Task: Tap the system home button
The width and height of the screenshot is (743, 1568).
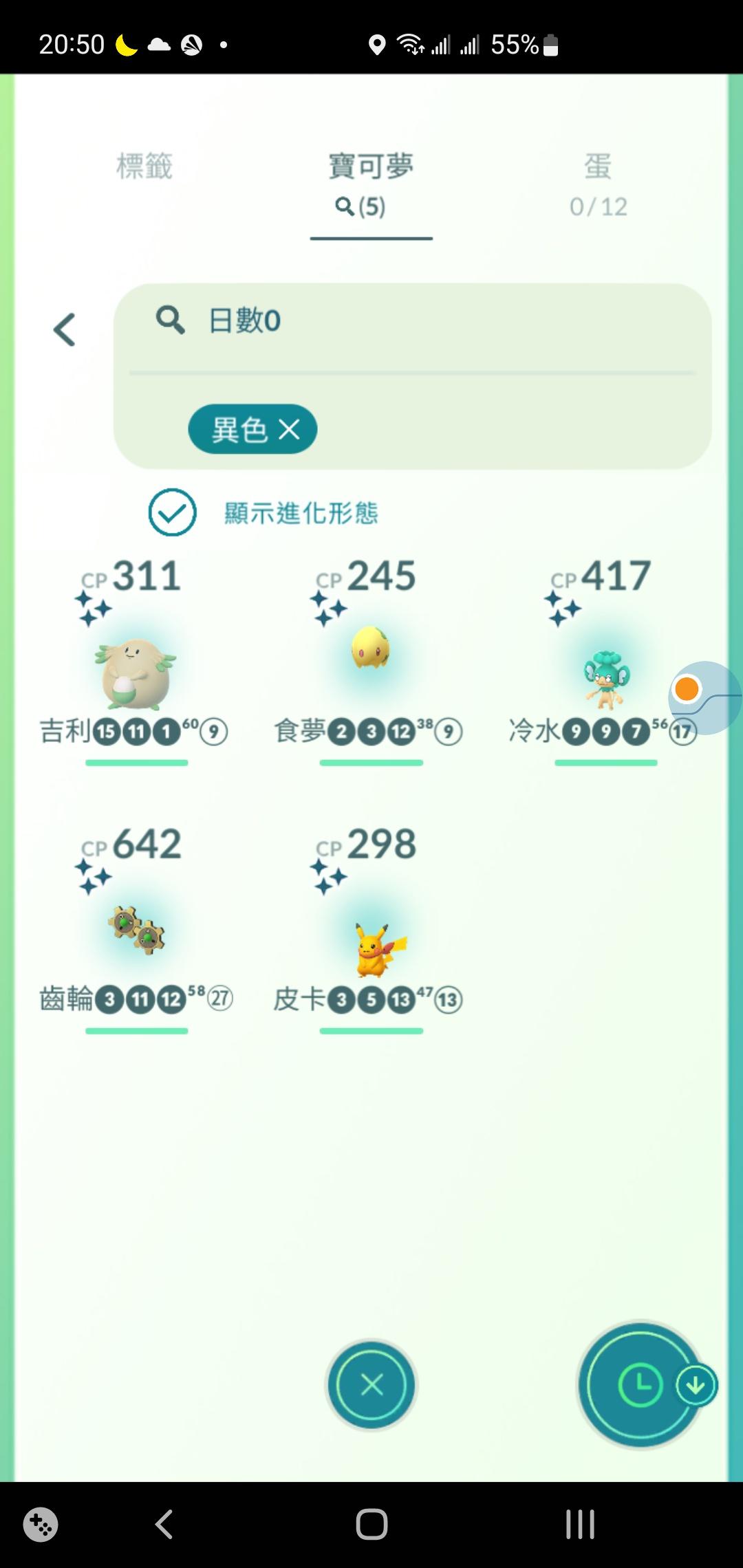Action: pos(371,1524)
